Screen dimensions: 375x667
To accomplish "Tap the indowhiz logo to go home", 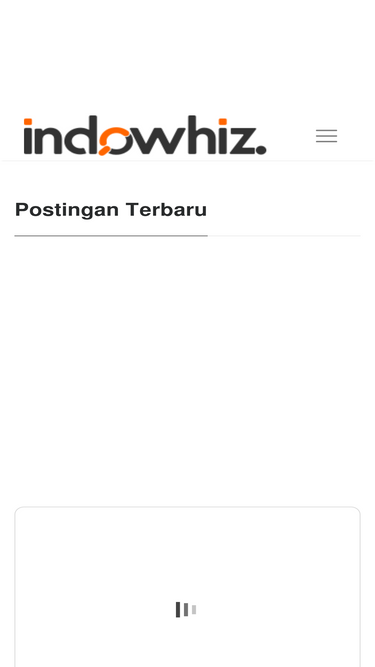I will [x=145, y=135].
